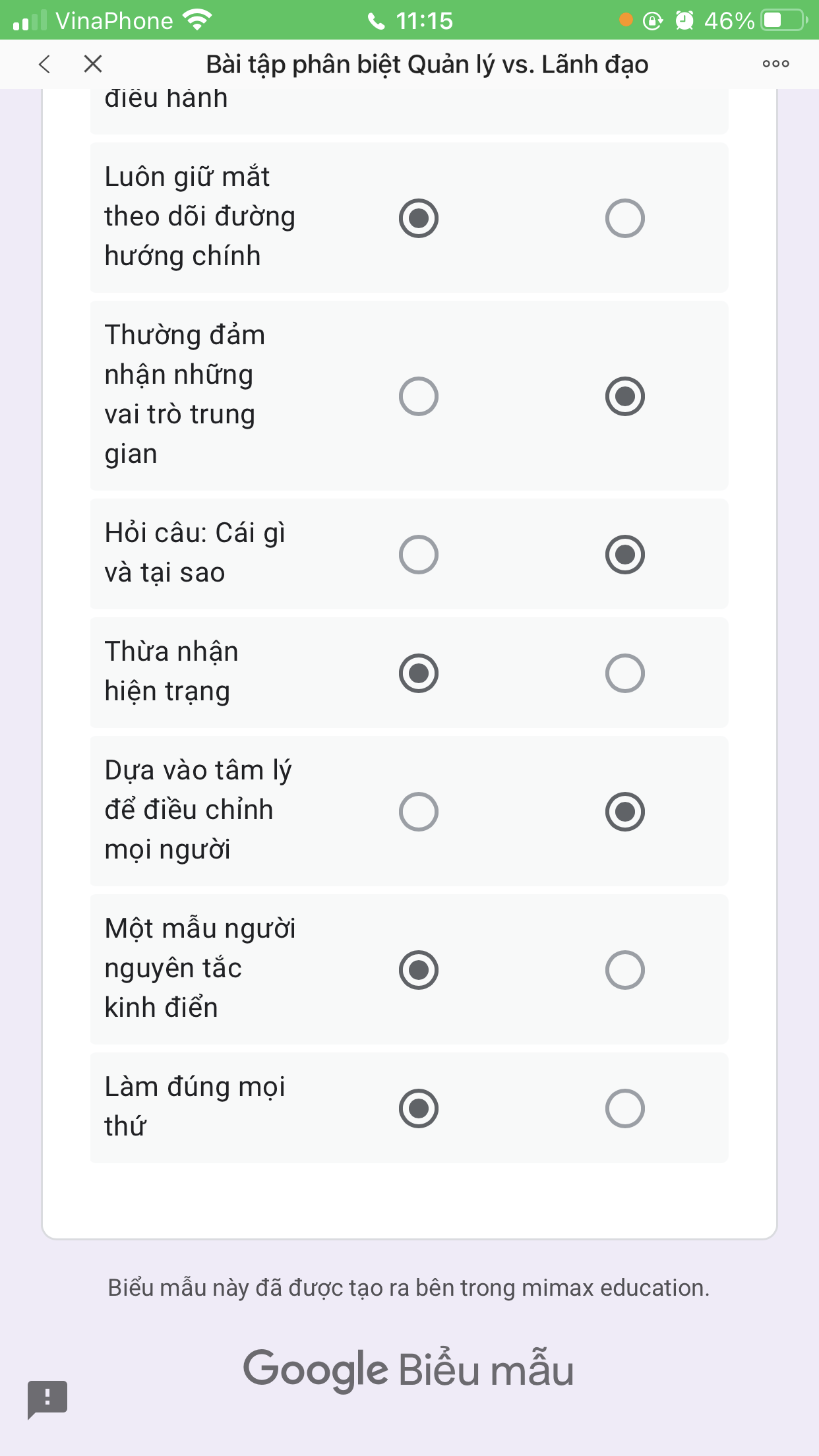
Task: Open the three-dot overflow menu
Action: 775,64
